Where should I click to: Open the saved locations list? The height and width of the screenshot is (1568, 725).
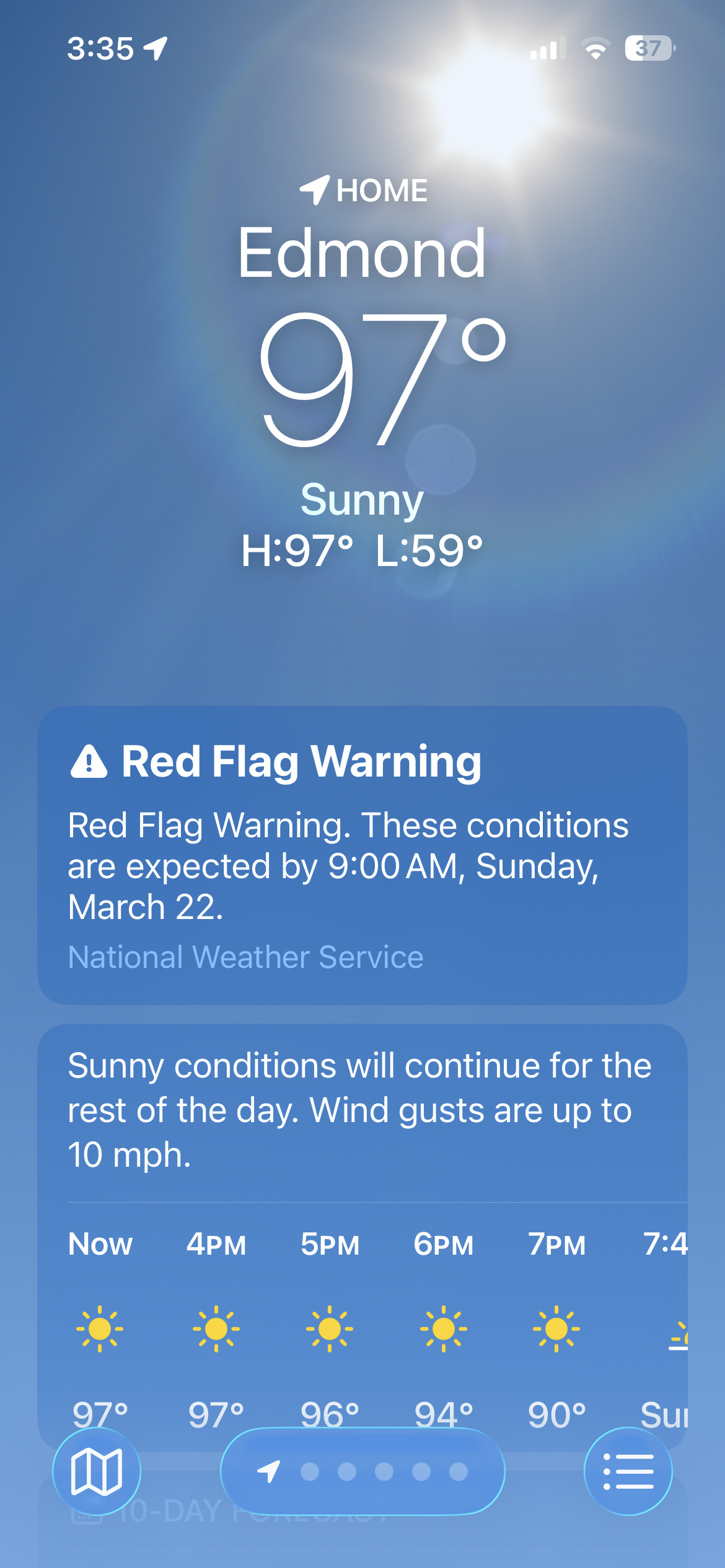point(628,1471)
